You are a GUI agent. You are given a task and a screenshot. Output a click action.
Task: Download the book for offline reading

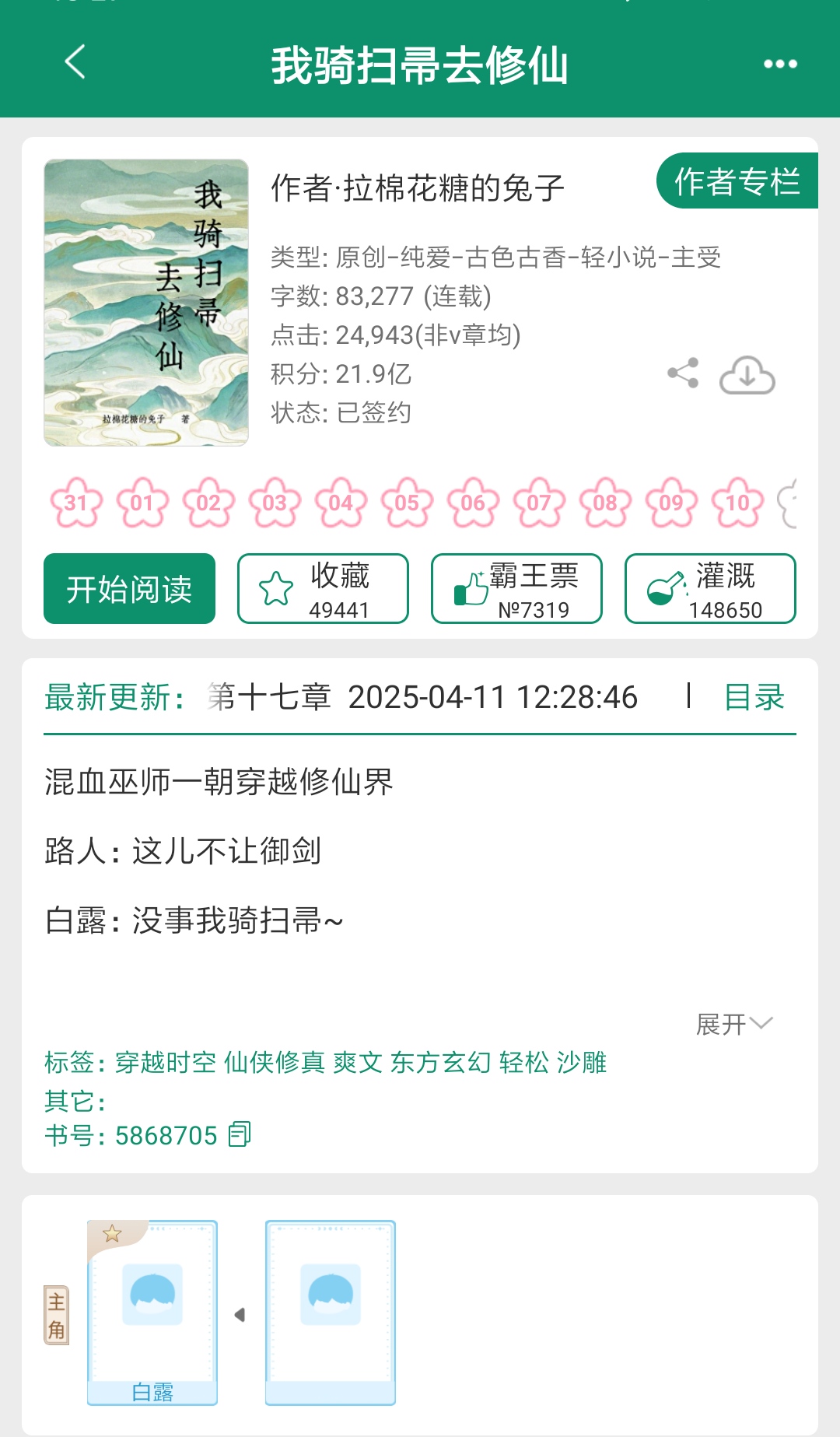(747, 375)
